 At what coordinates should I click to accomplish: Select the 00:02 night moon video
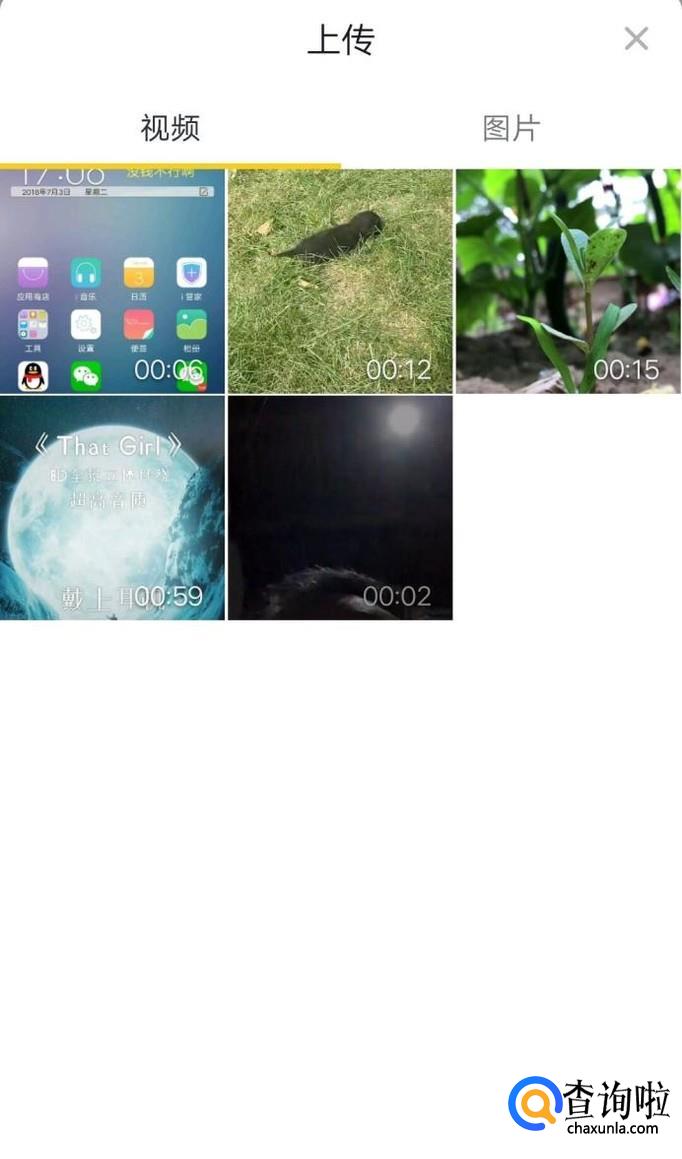(340, 508)
